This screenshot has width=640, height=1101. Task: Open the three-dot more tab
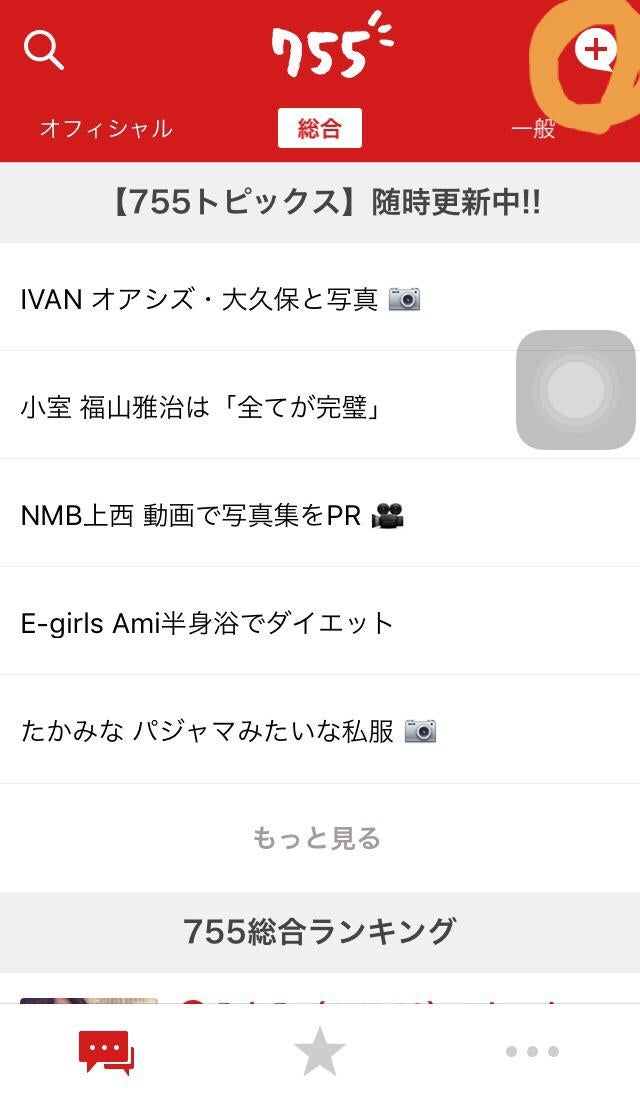532,1052
